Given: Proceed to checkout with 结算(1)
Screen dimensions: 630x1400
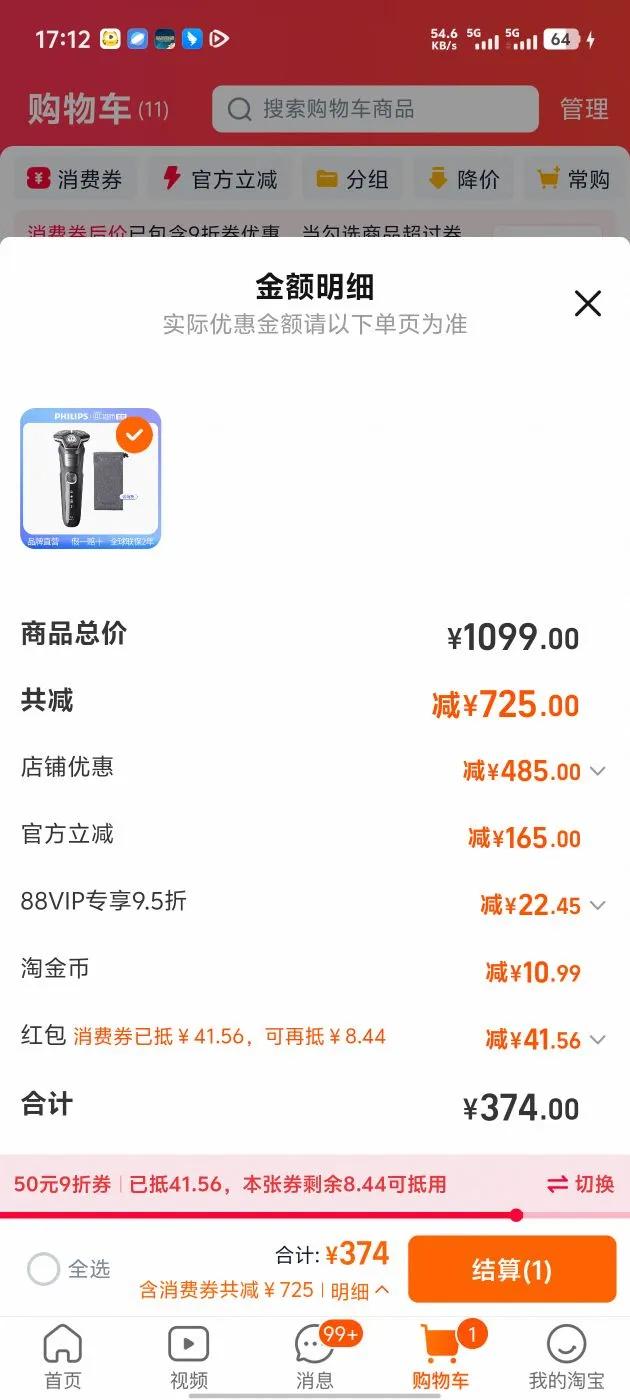Looking at the screenshot, I should tap(512, 1270).
